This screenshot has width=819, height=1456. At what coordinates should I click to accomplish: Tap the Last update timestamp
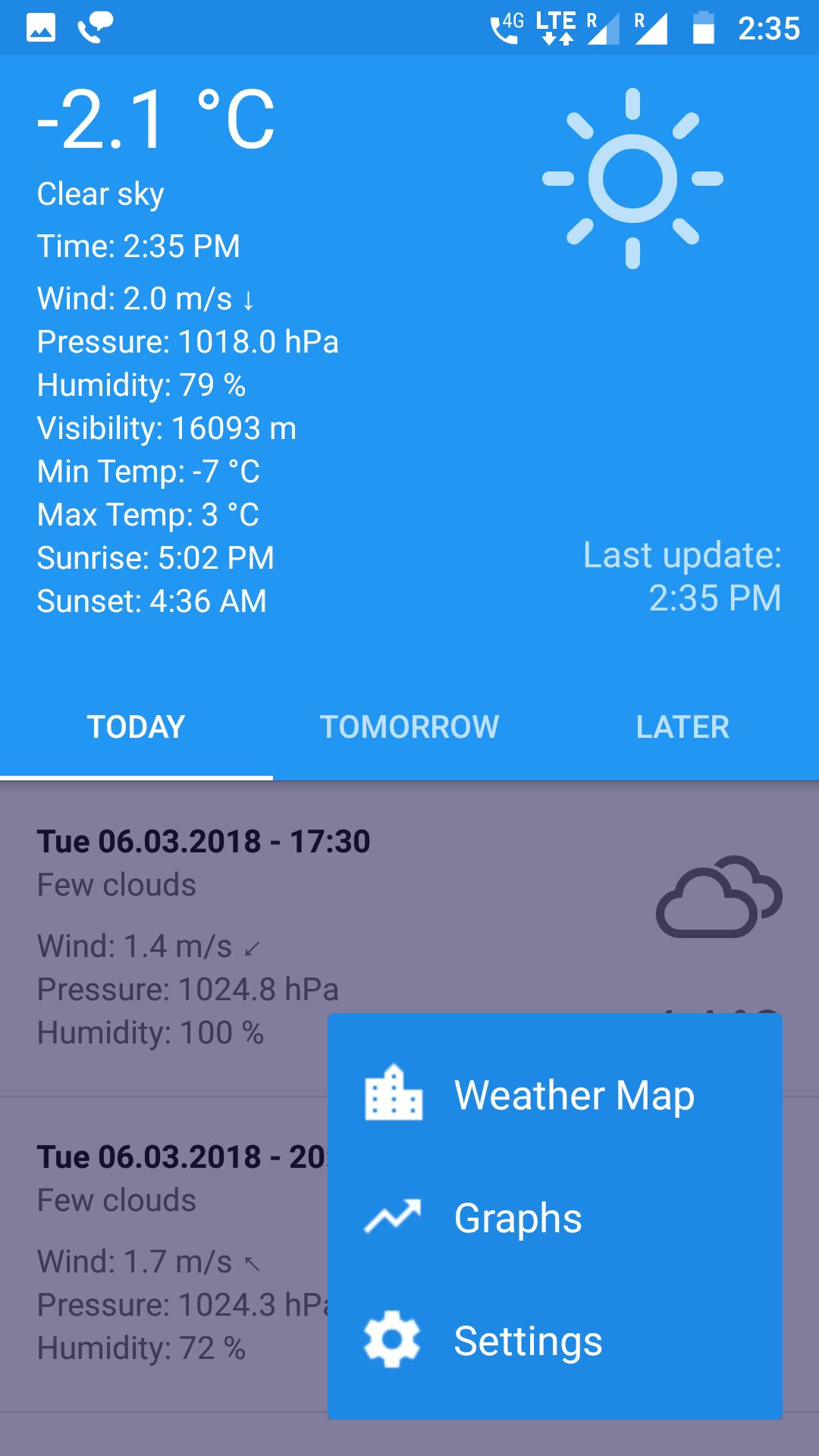(x=681, y=576)
